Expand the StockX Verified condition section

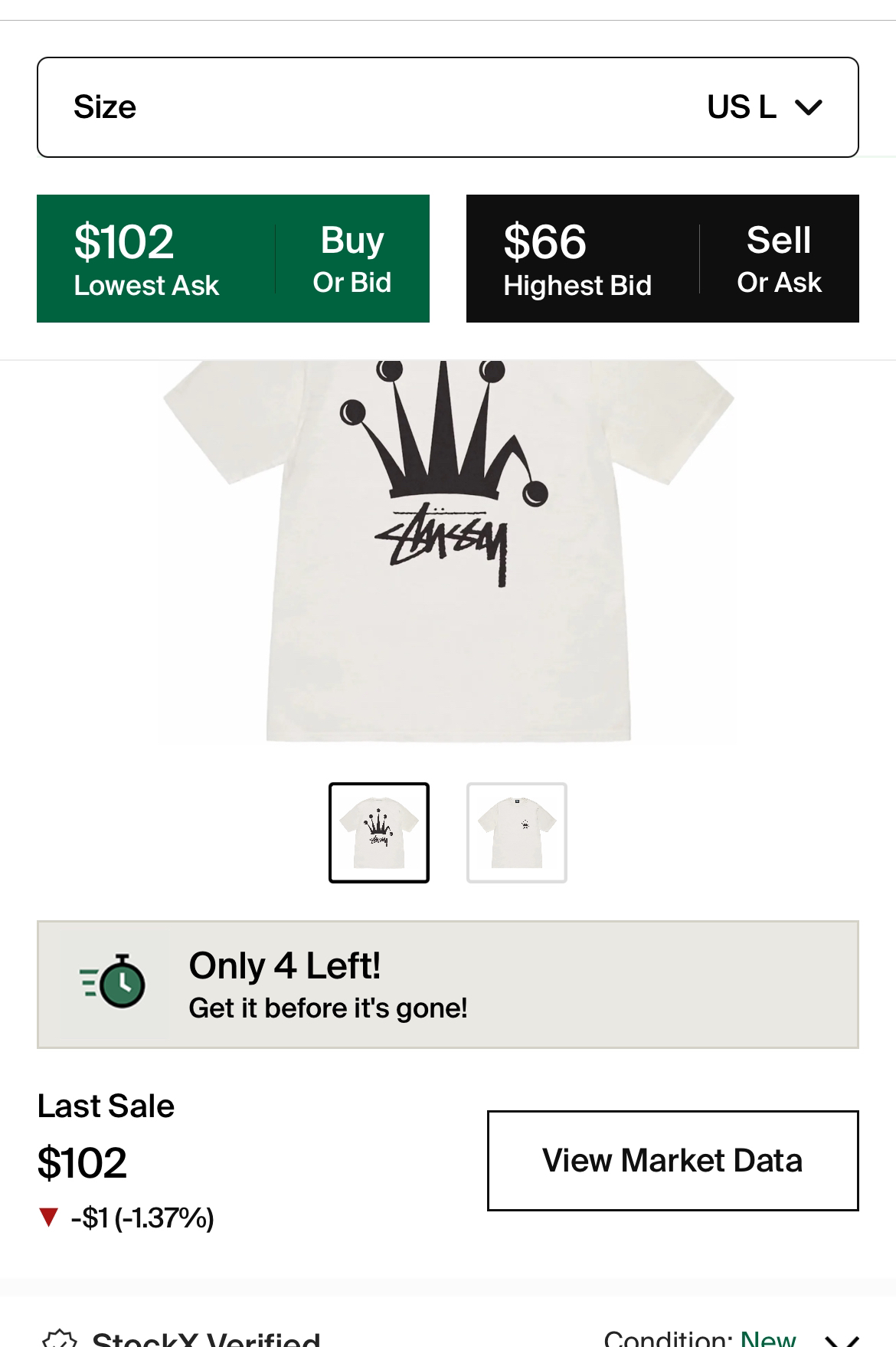(x=841, y=1337)
